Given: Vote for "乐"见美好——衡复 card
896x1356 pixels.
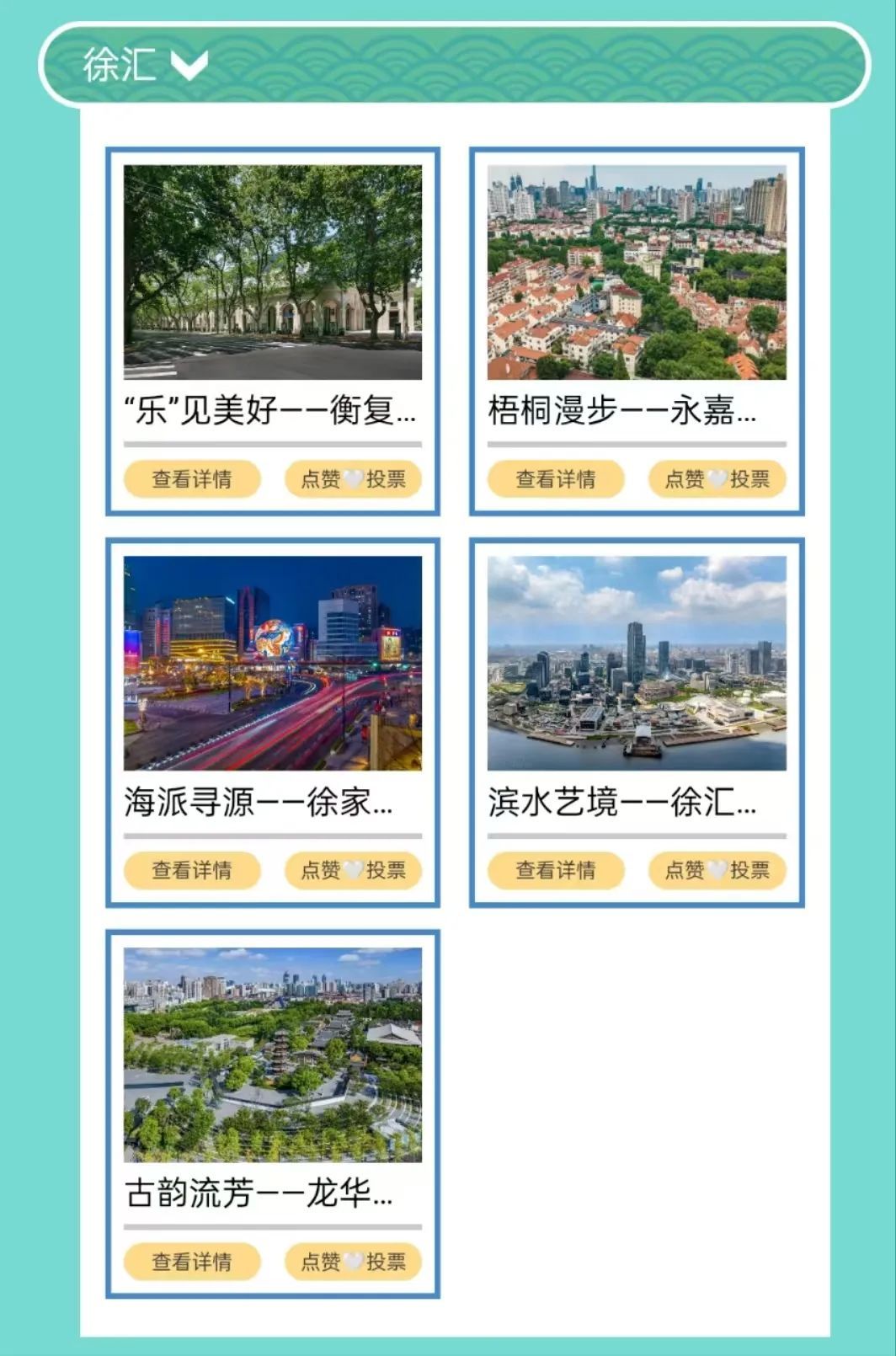Looking at the screenshot, I should (x=354, y=479).
